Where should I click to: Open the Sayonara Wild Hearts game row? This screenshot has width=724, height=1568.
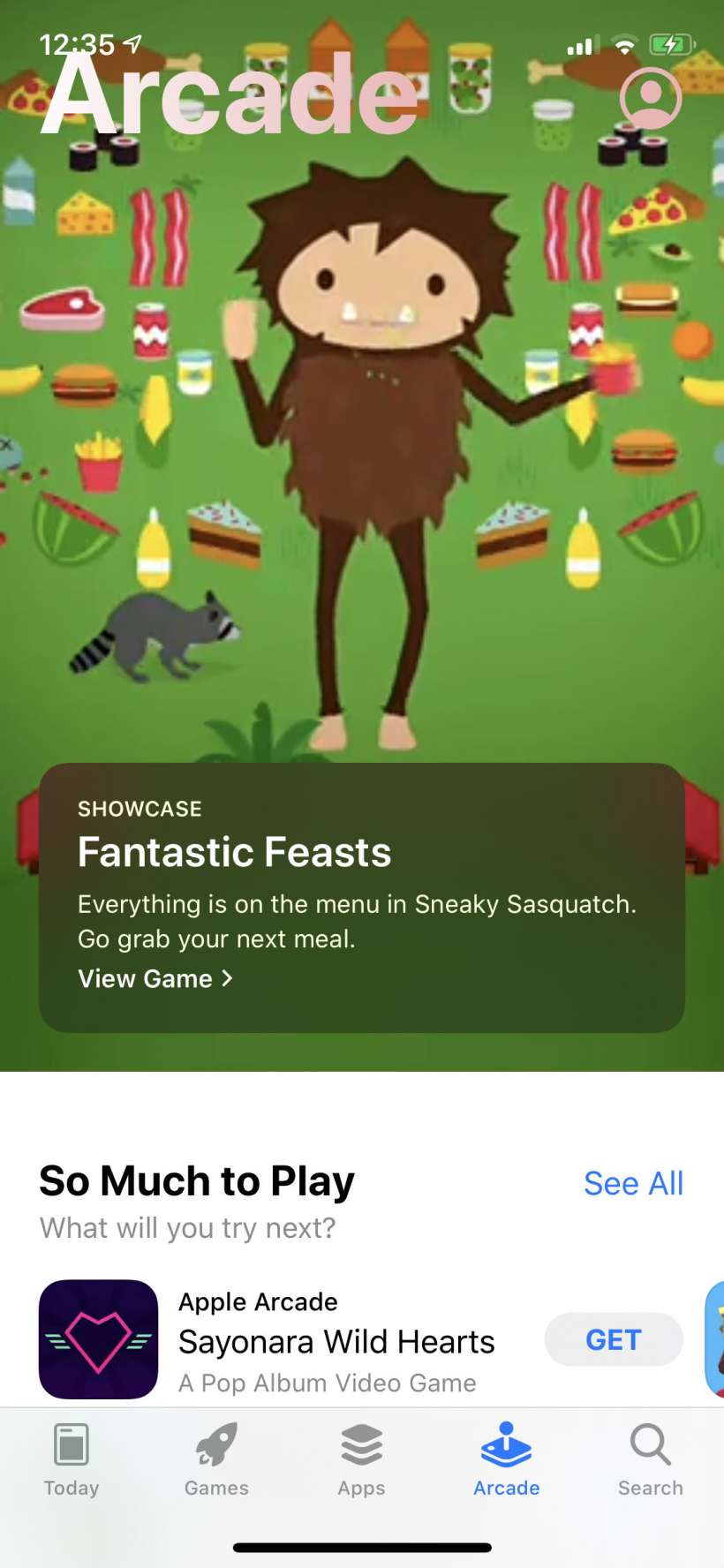pyautogui.click(x=336, y=1341)
